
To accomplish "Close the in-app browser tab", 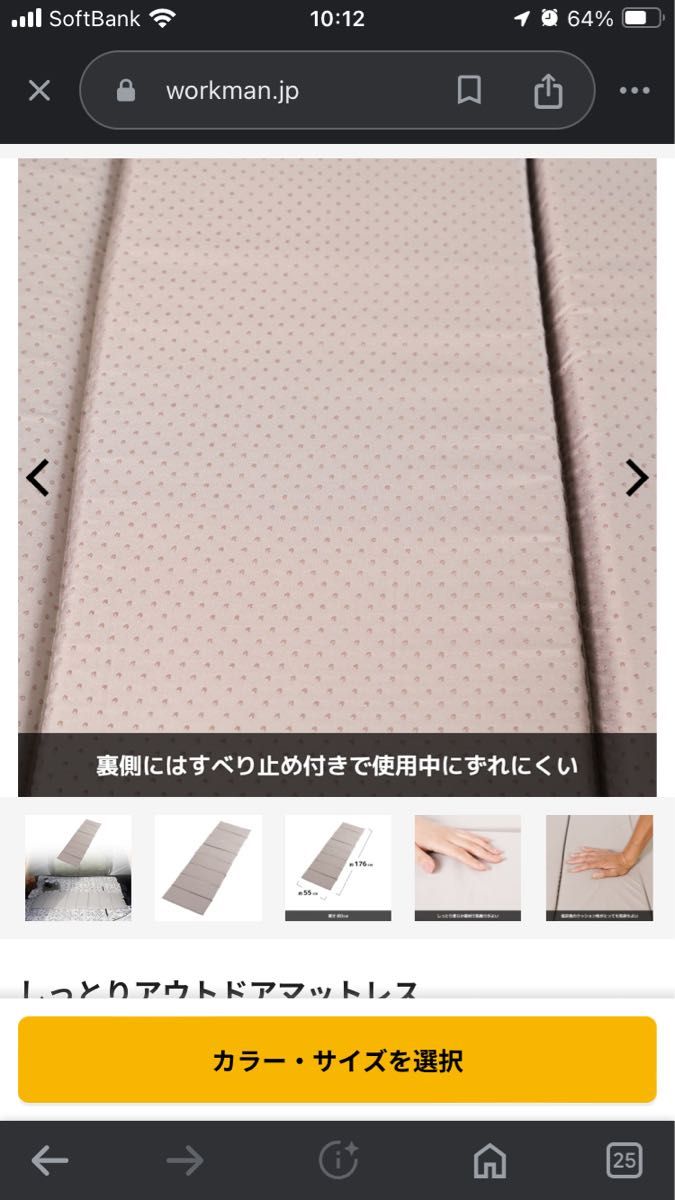I will click(39, 91).
